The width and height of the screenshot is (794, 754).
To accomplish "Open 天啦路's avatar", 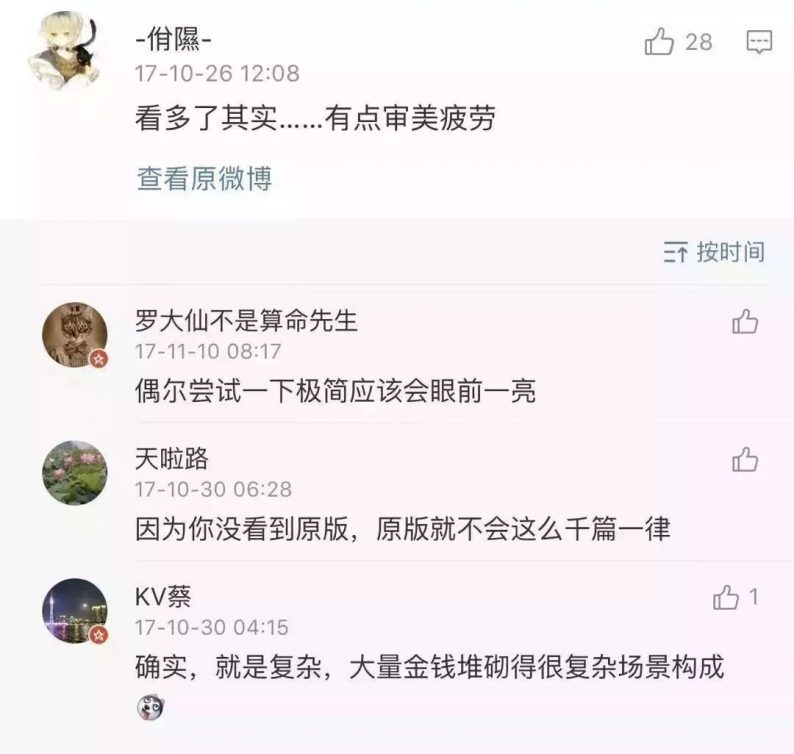I will point(74,472).
